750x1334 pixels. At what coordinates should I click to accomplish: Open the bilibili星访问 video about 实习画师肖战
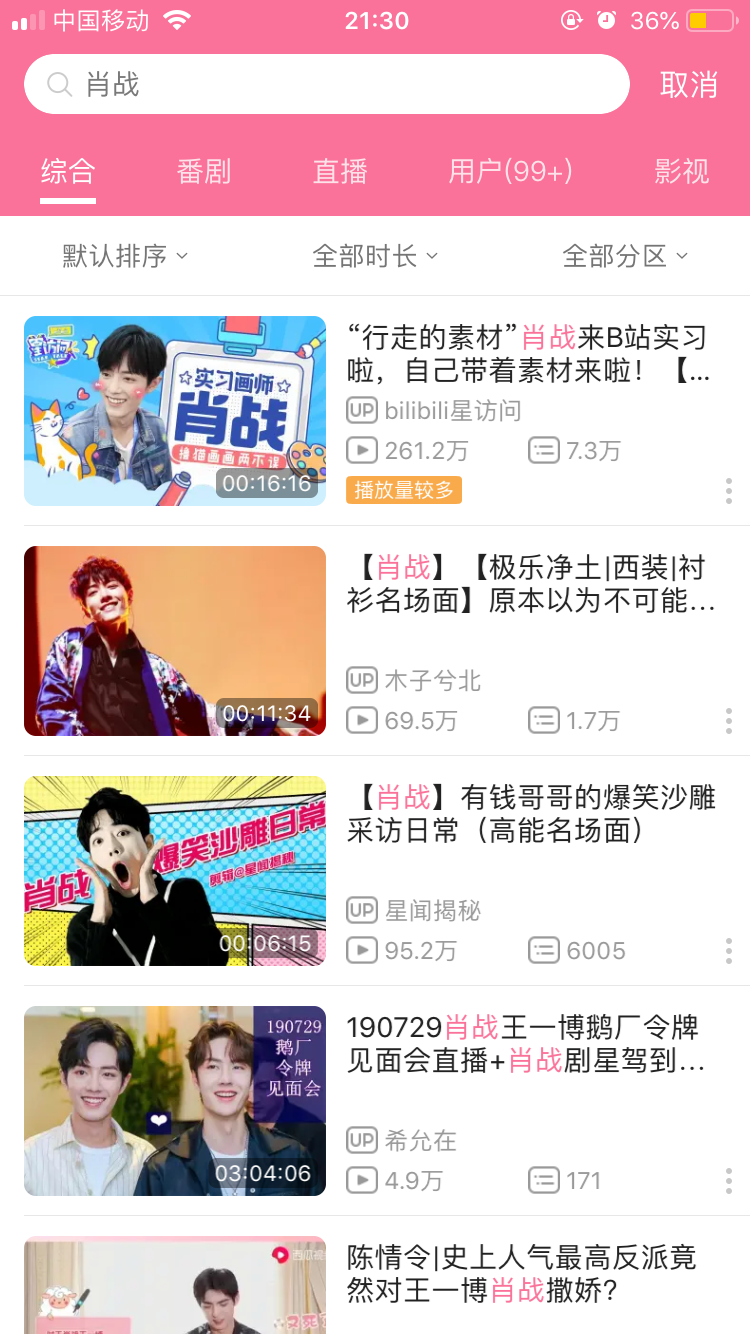[175, 411]
